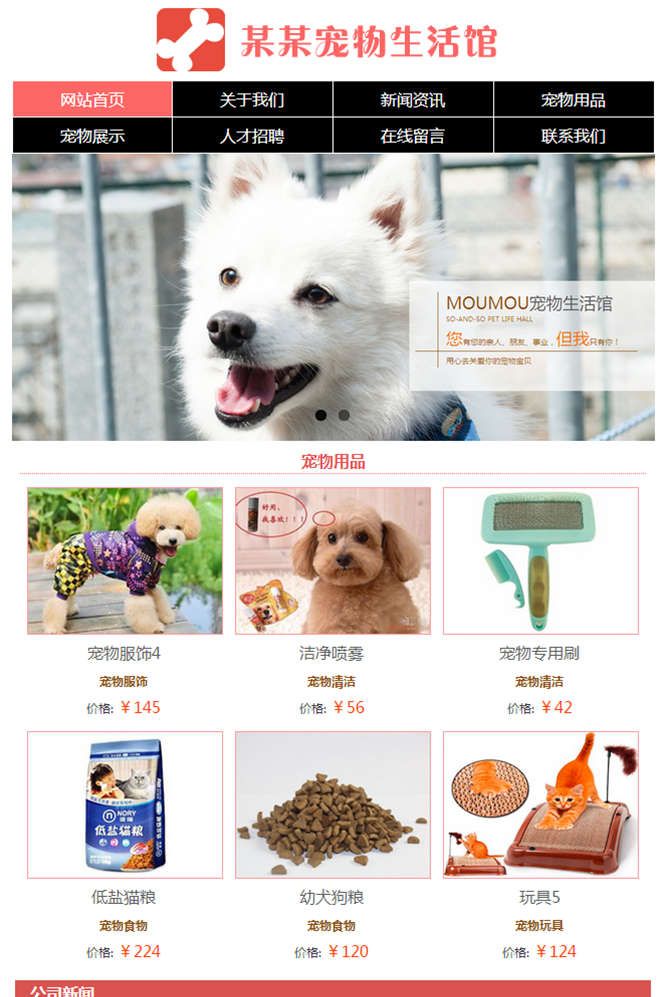Open the 联系我们 page

573,136
